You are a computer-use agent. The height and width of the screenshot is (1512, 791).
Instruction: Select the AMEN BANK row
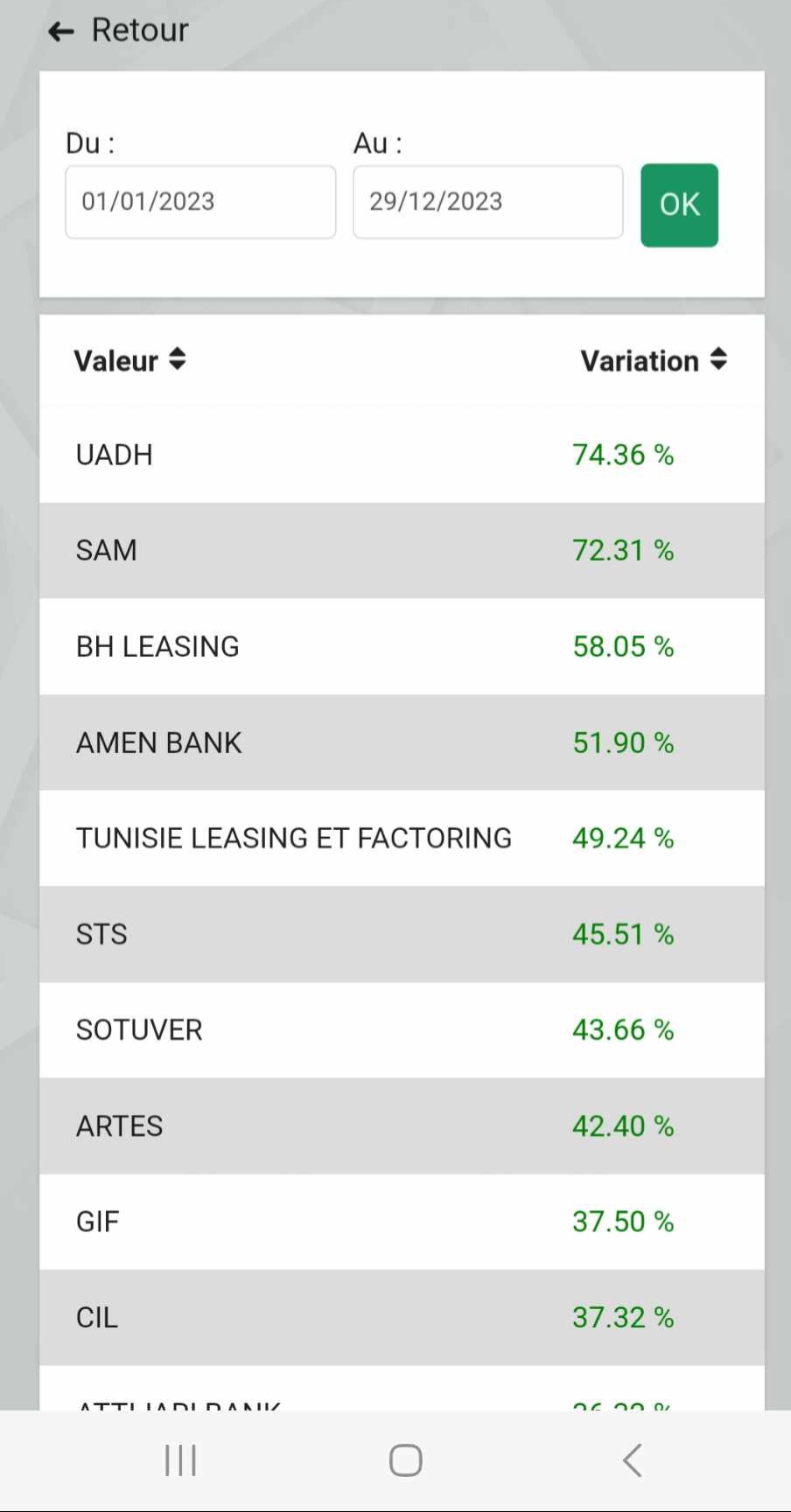click(x=402, y=742)
